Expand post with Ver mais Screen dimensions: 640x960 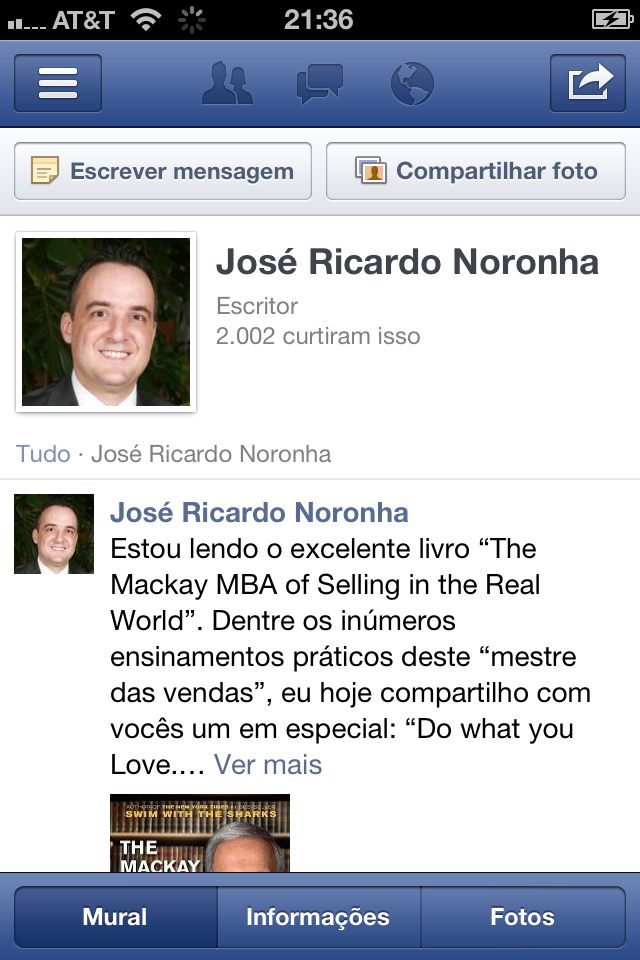tap(268, 765)
